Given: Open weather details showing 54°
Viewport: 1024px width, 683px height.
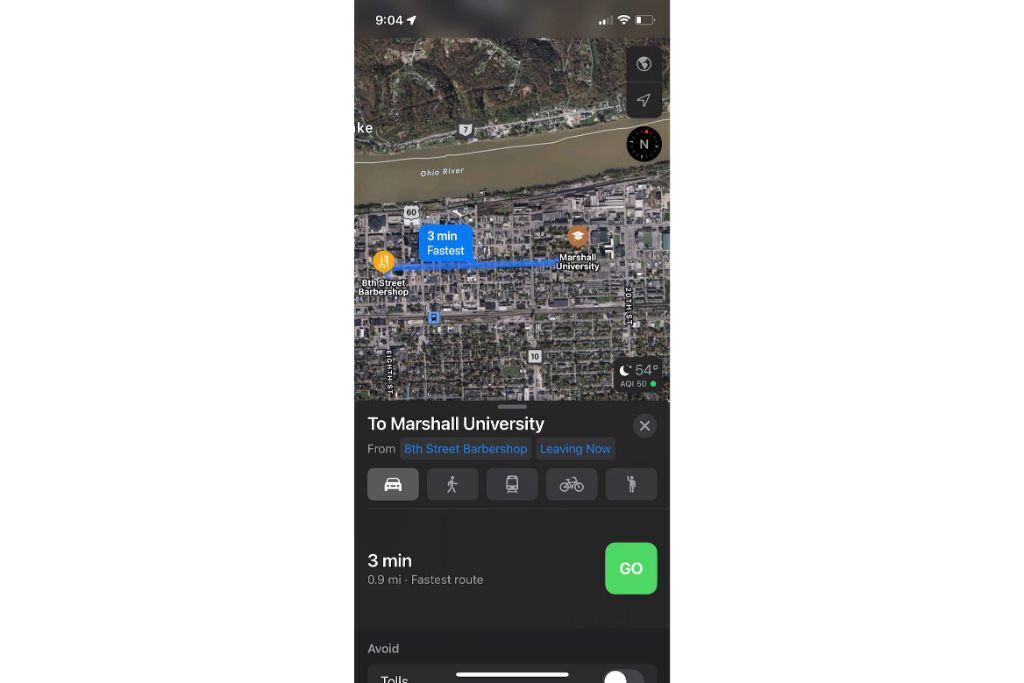Looking at the screenshot, I should pos(639,375).
